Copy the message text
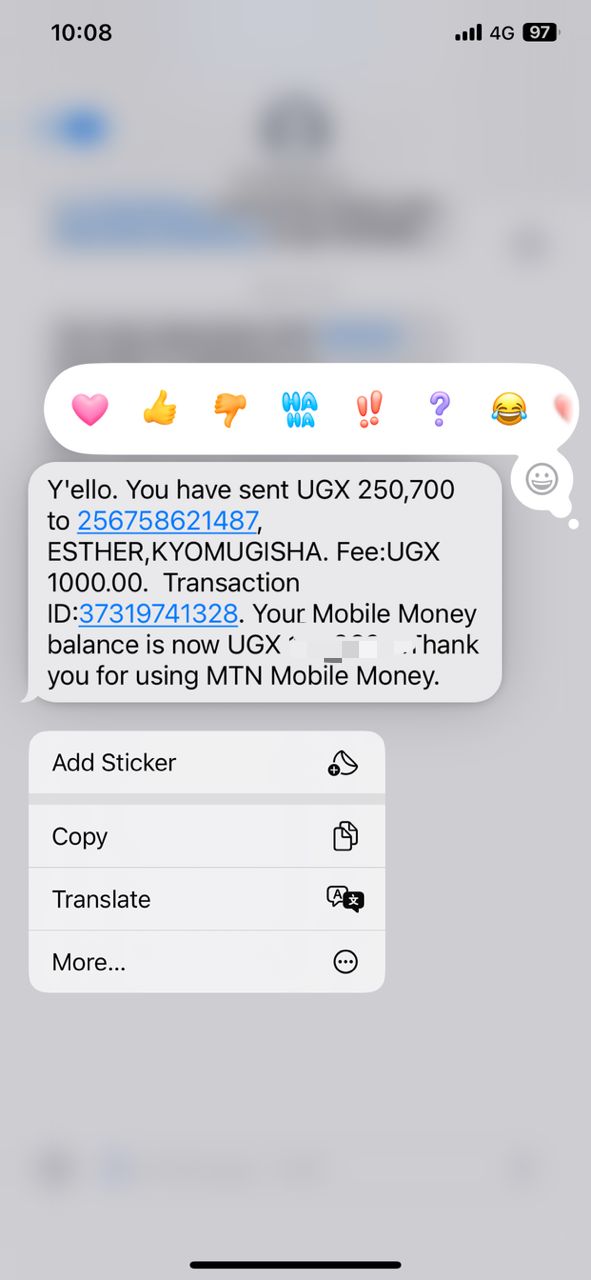Image resolution: width=591 pixels, height=1280 pixels. (x=207, y=836)
